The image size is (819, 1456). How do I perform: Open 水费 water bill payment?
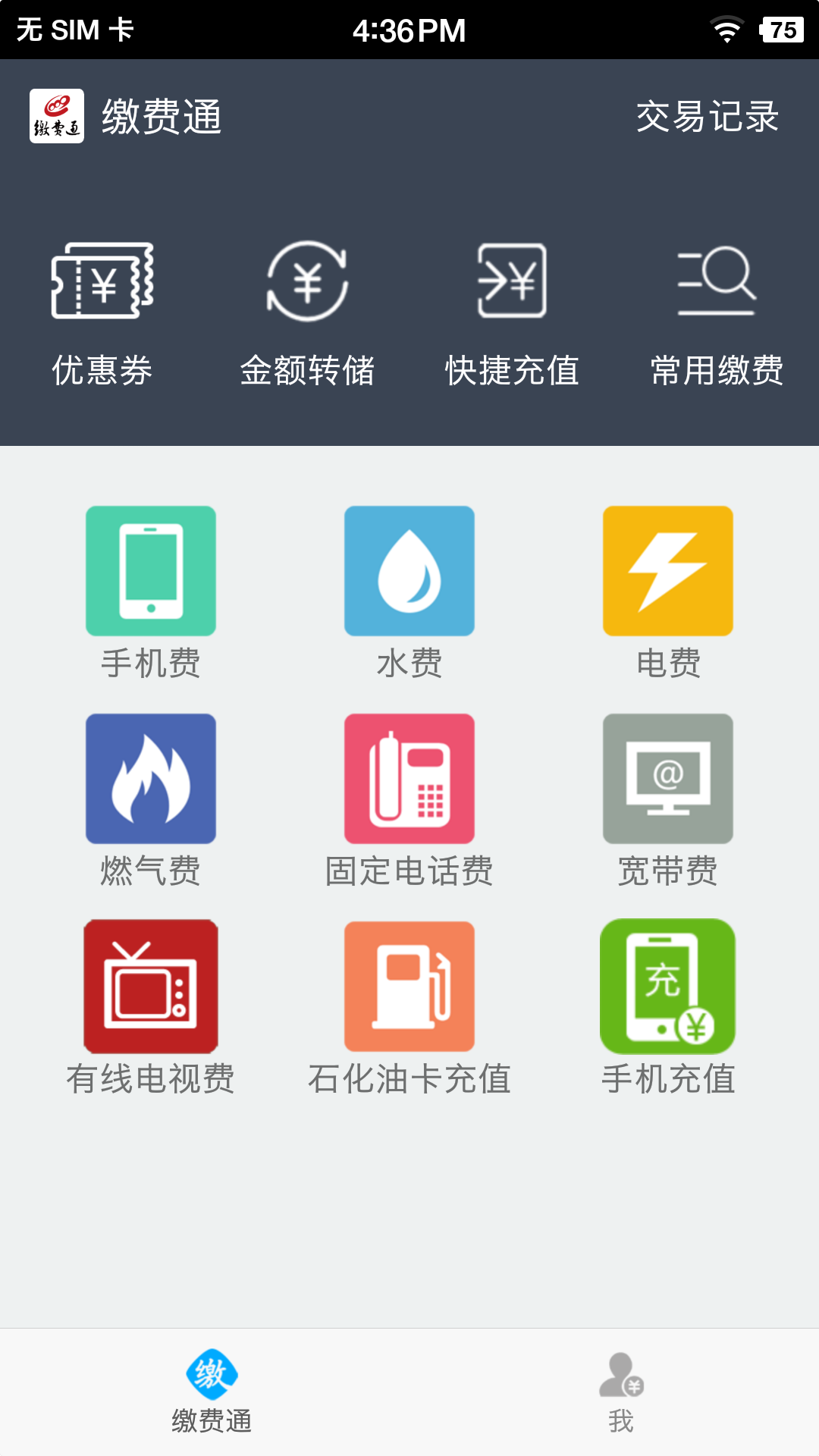(x=409, y=591)
